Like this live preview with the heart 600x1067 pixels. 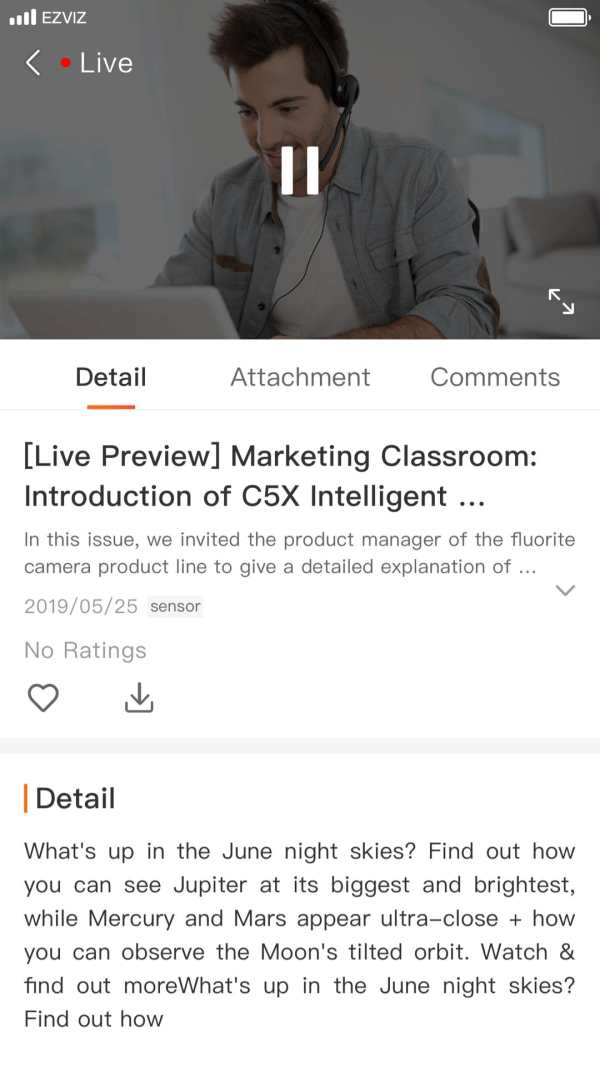tap(43, 698)
